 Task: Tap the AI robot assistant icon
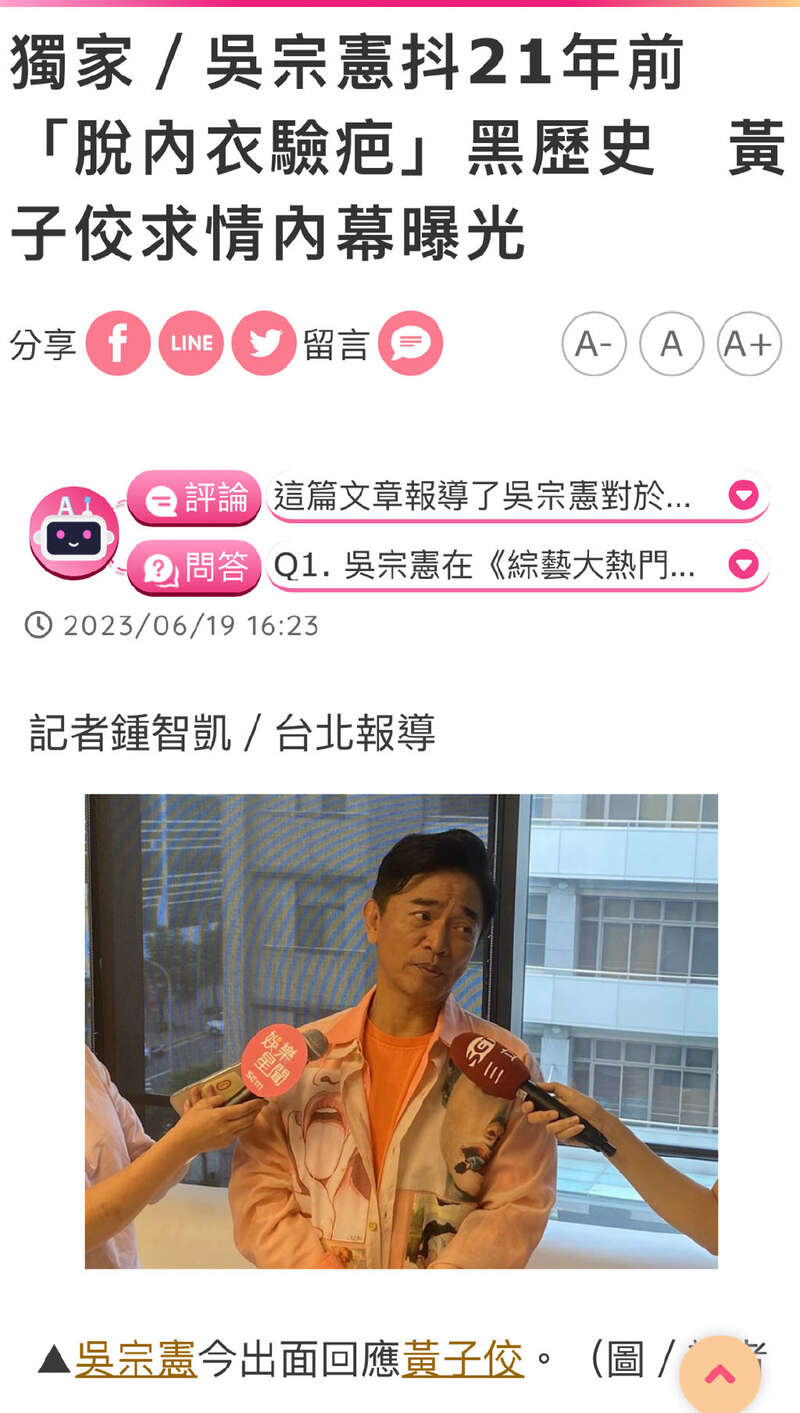point(74,533)
